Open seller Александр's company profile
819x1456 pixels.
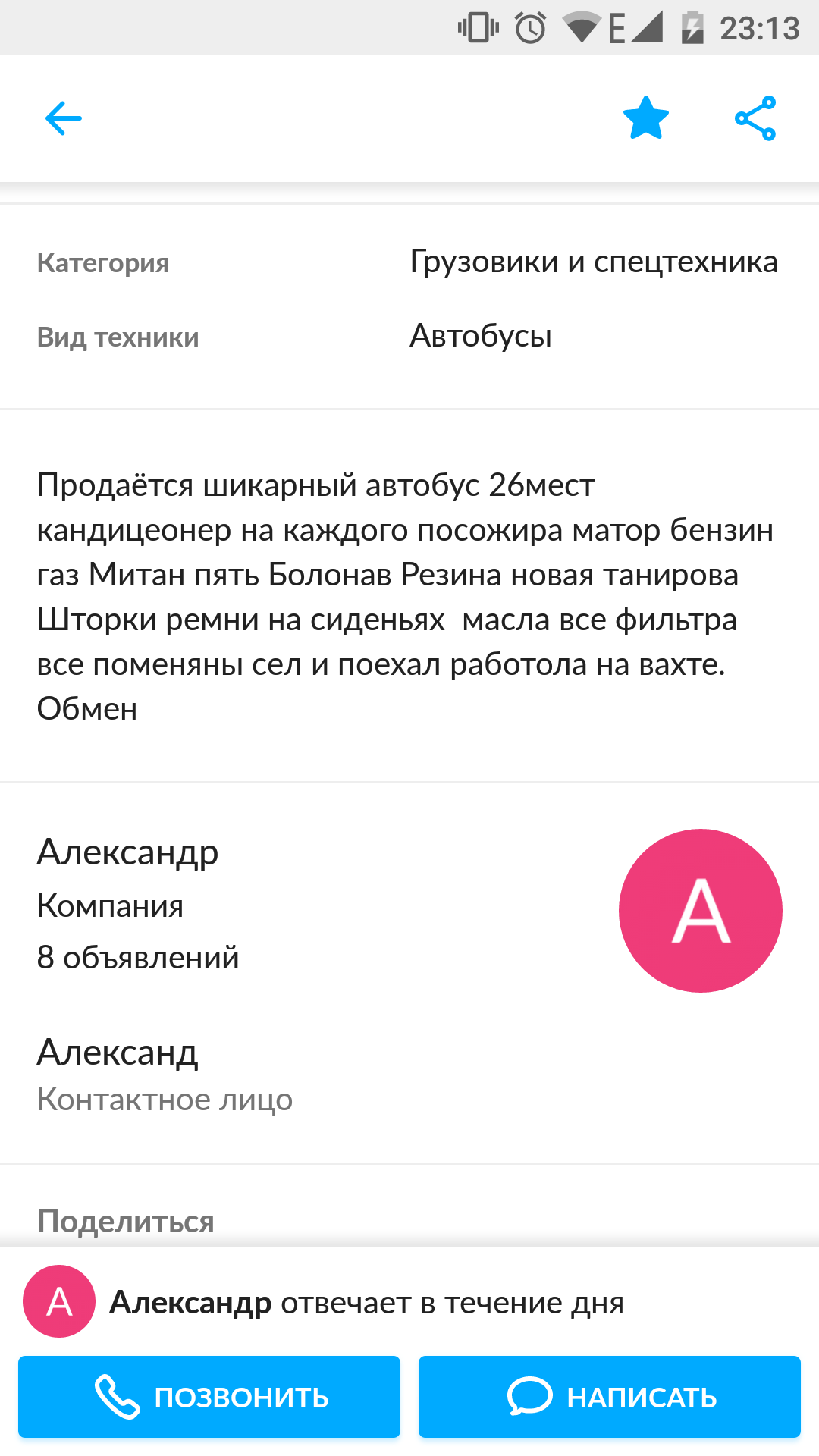click(409, 910)
